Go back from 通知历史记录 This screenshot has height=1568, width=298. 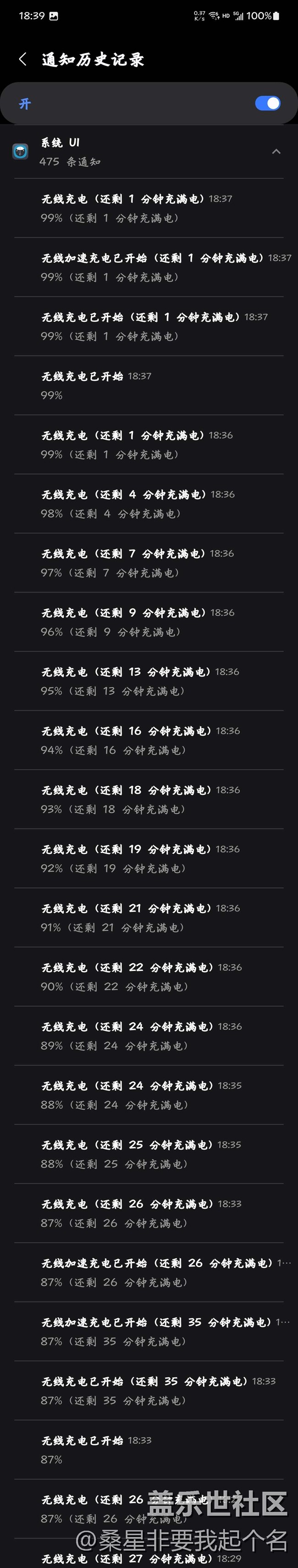23,59
